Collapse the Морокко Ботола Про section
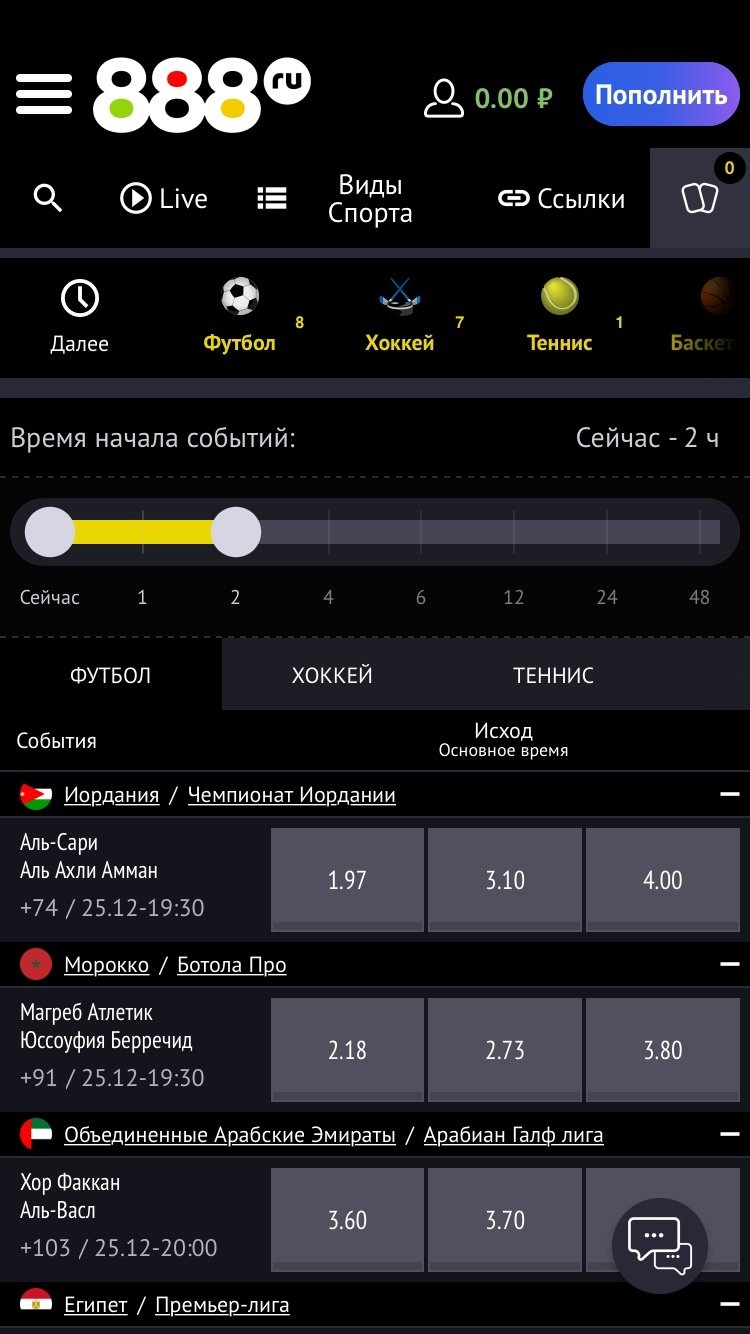 pyautogui.click(x=729, y=965)
